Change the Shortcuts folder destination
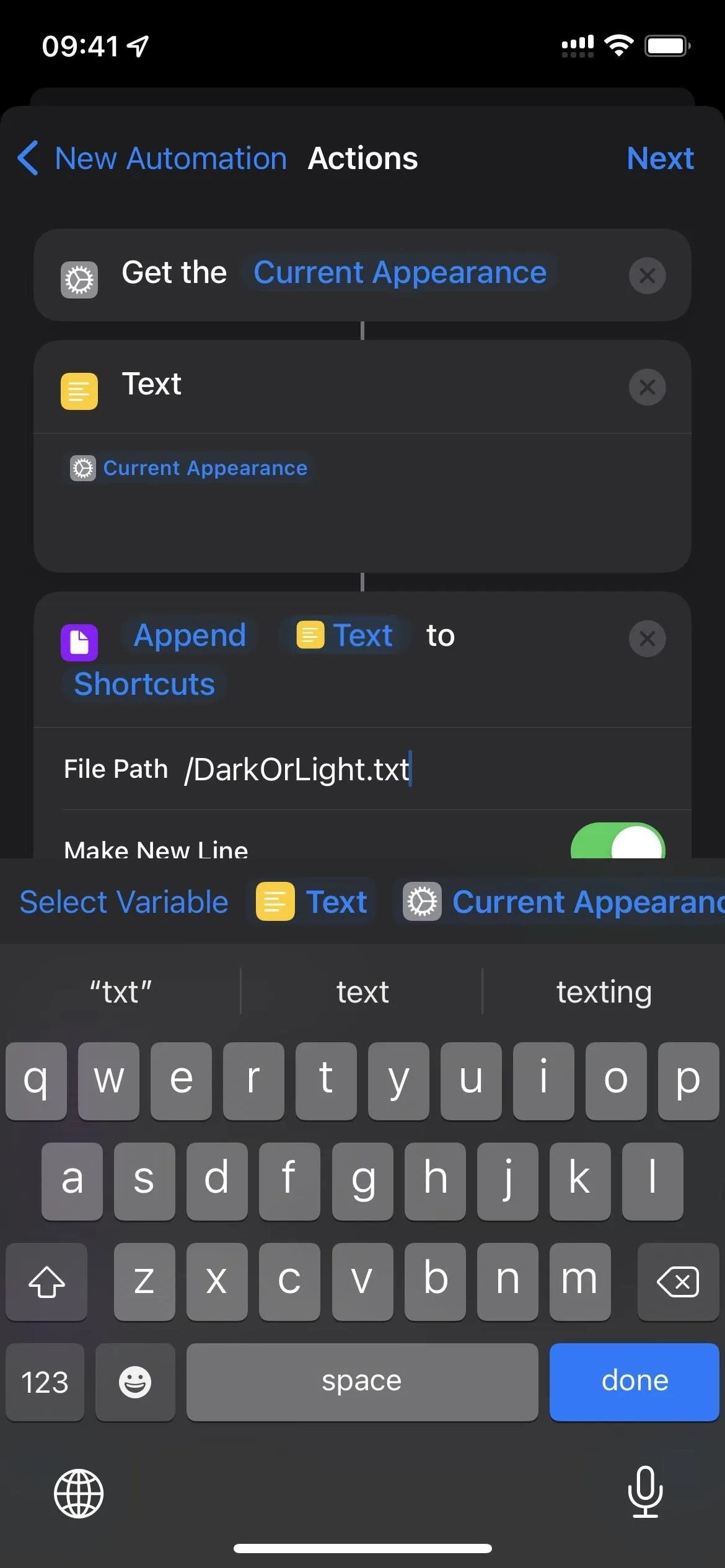The image size is (725, 1568). pos(144,684)
